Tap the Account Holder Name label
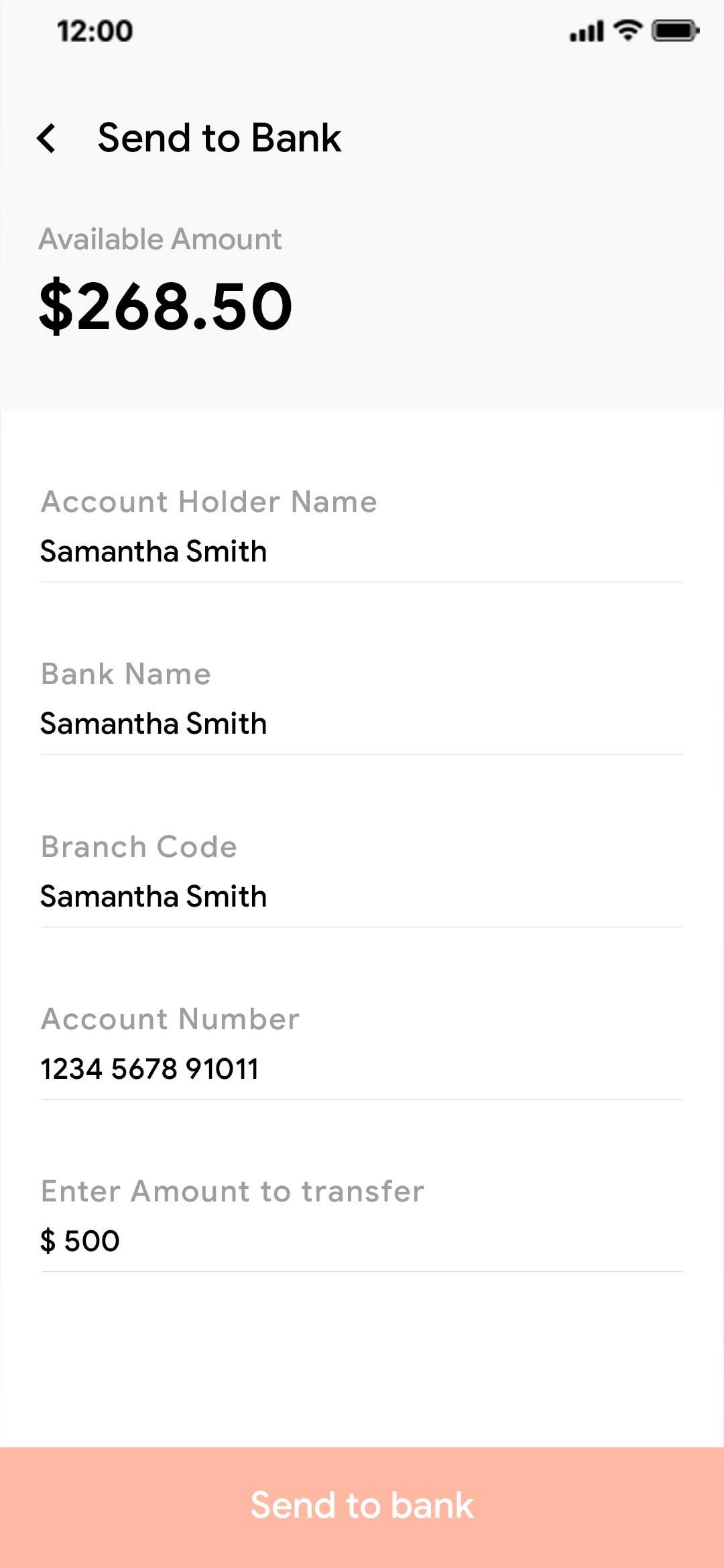Image resolution: width=724 pixels, height=1568 pixels. [x=209, y=501]
